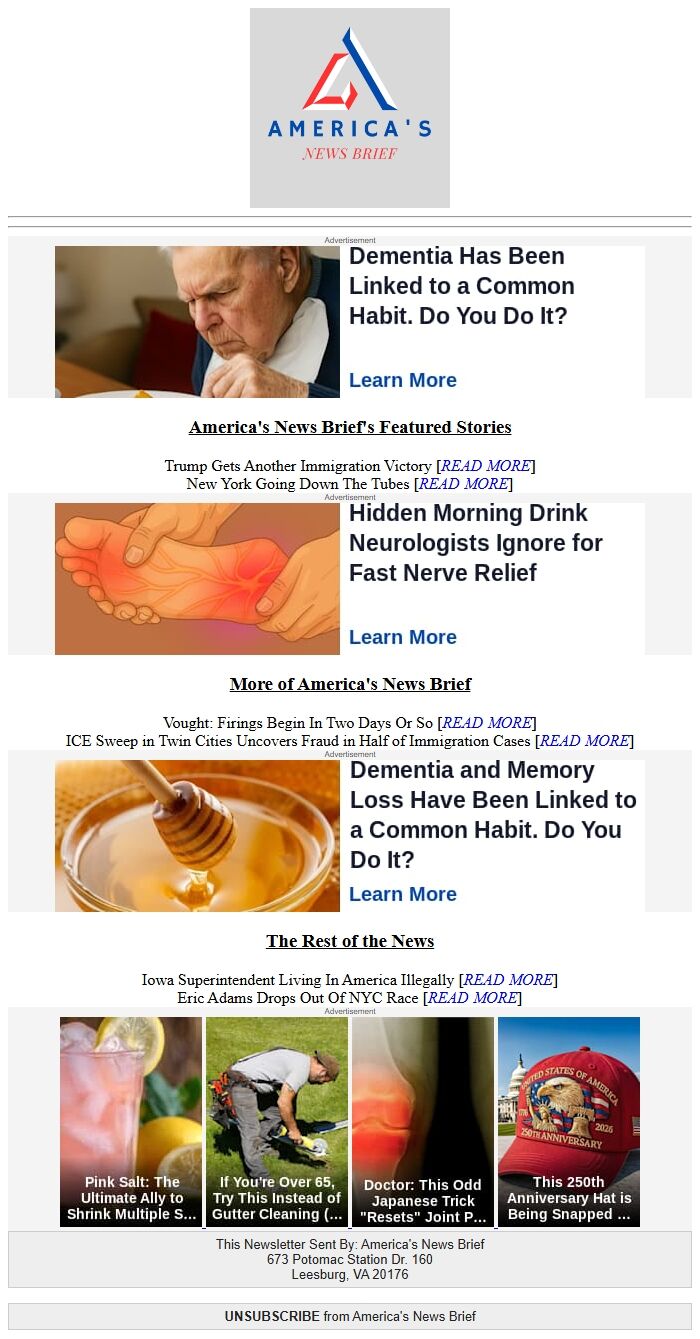The image size is (700, 1339).
Task: Open READ MORE for New York Going Down story
Action: [x=464, y=484]
